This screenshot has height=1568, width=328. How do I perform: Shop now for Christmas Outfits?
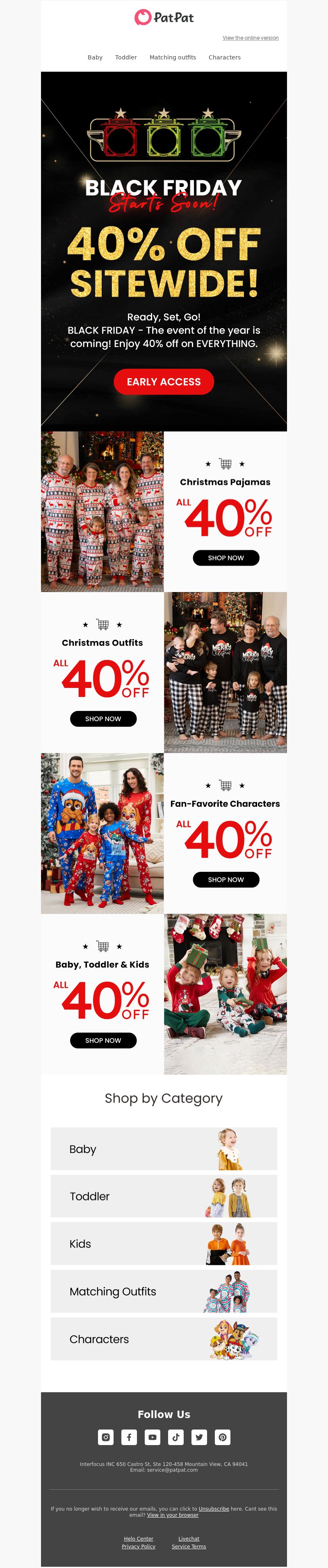click(x=102, y=719)
